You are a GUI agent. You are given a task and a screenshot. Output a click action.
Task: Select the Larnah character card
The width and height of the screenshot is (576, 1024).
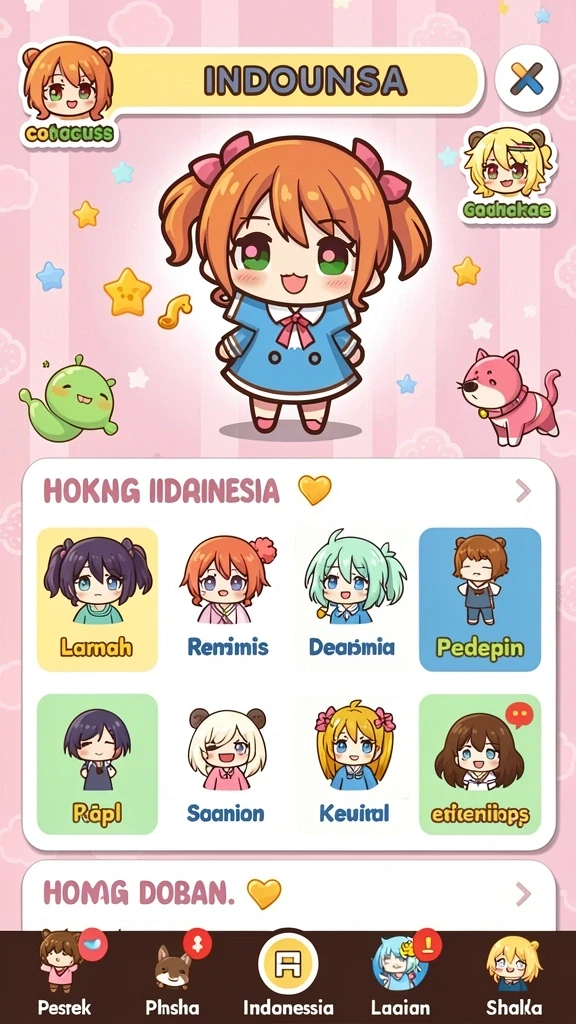click(97, 599)
